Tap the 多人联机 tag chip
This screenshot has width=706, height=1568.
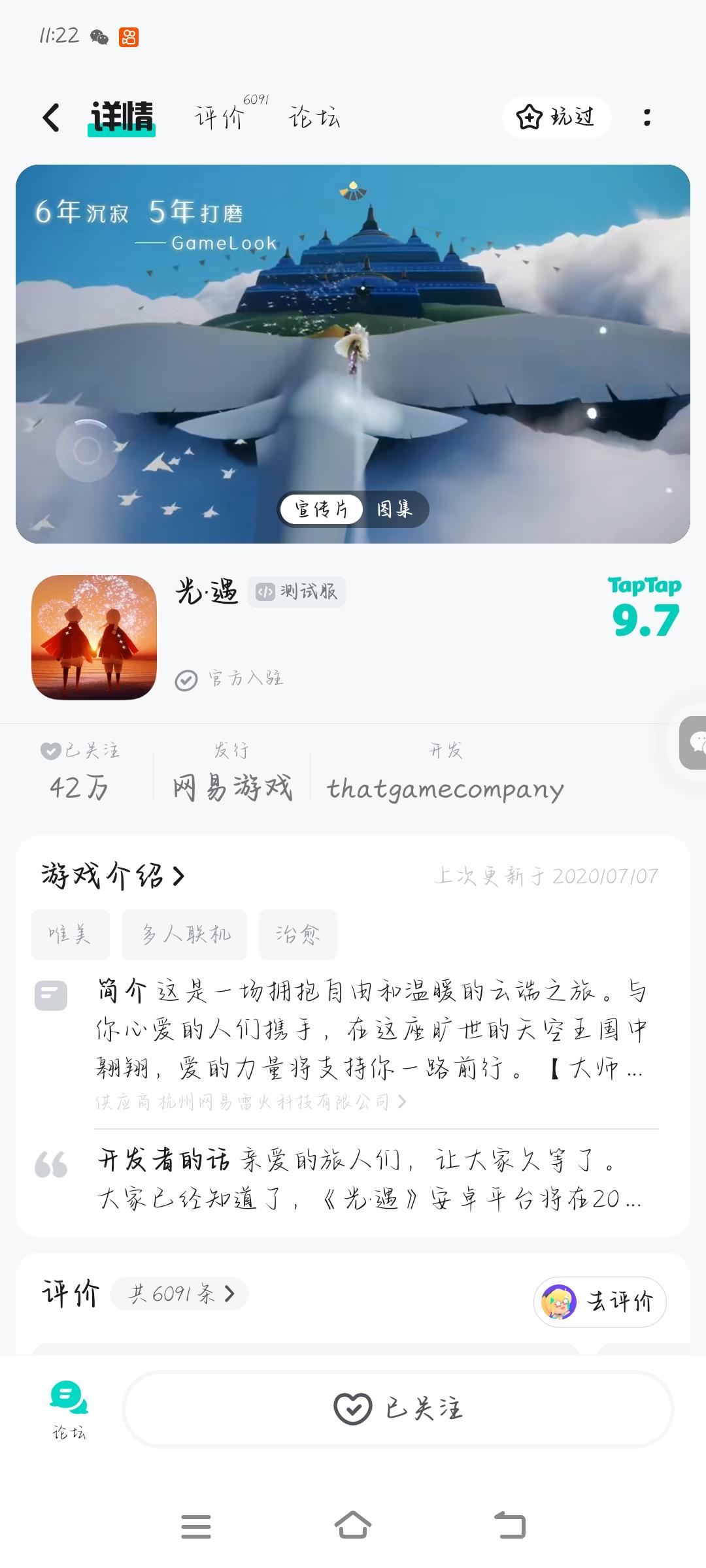[184, 934]
